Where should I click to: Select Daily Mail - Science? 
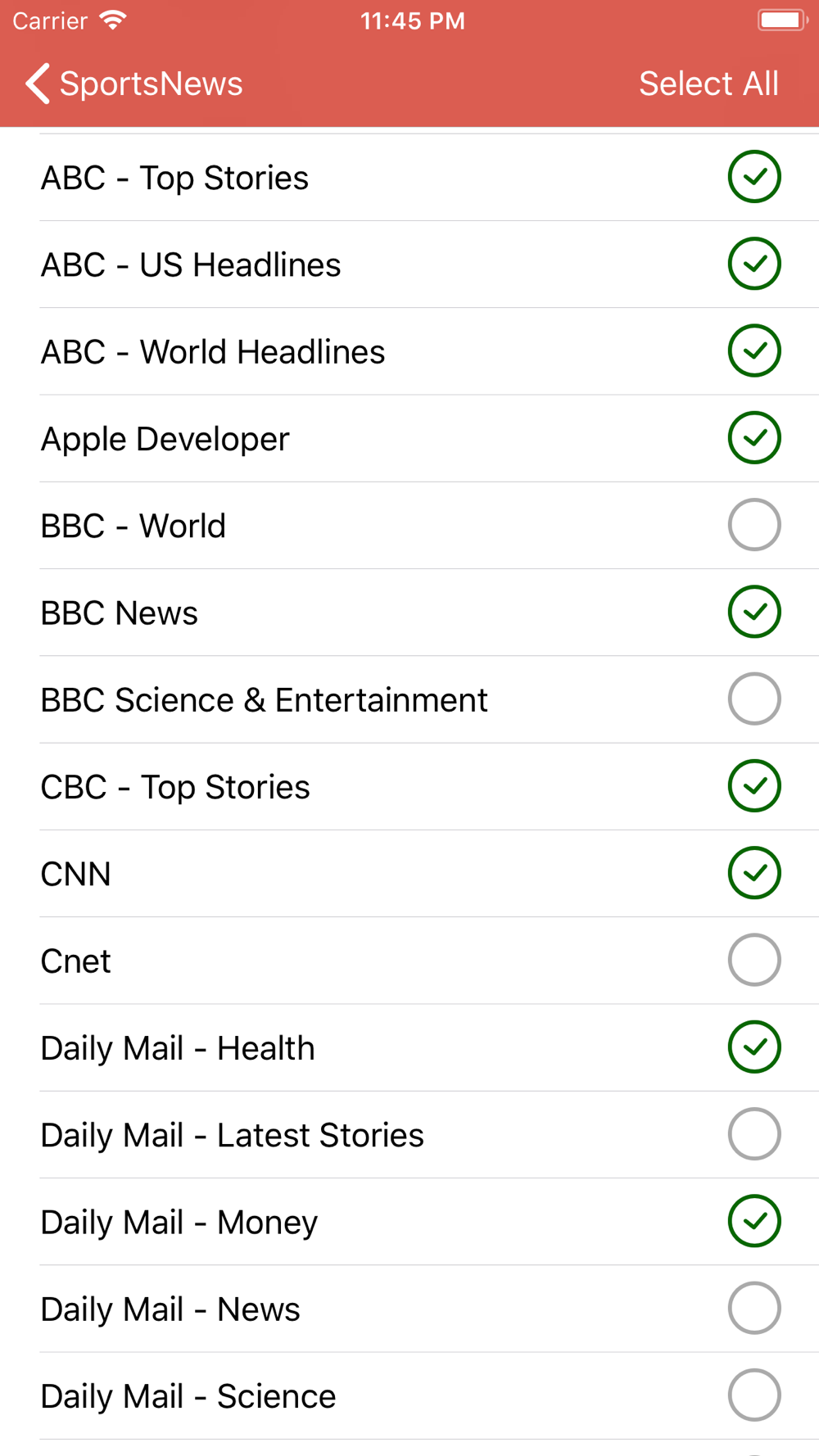754,1395
